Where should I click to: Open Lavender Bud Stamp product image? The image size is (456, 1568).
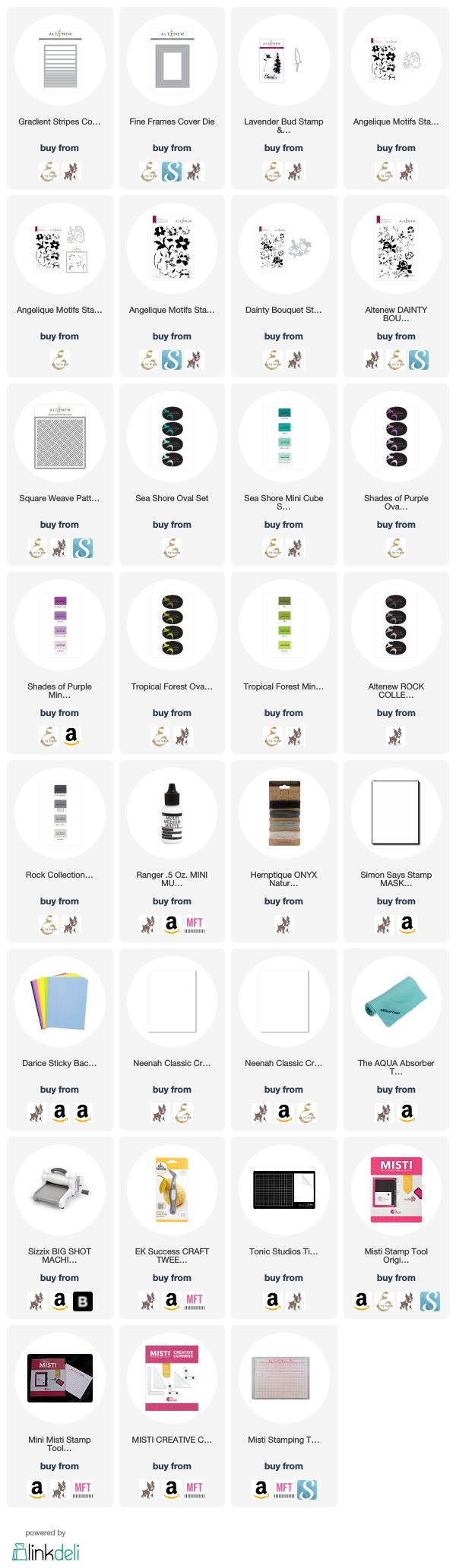[x=283, y=61]
